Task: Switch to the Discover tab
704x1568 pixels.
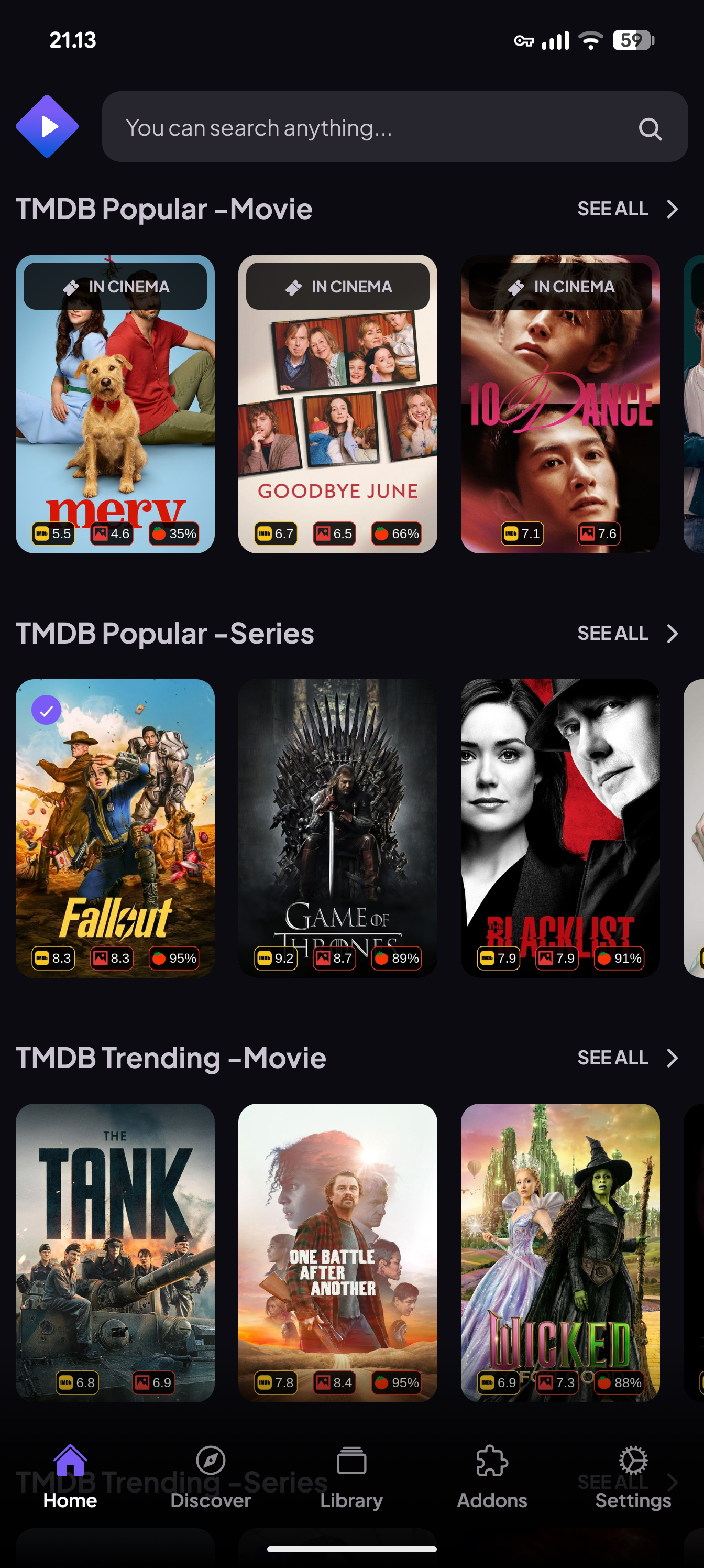Action: tap(211, 1476)
